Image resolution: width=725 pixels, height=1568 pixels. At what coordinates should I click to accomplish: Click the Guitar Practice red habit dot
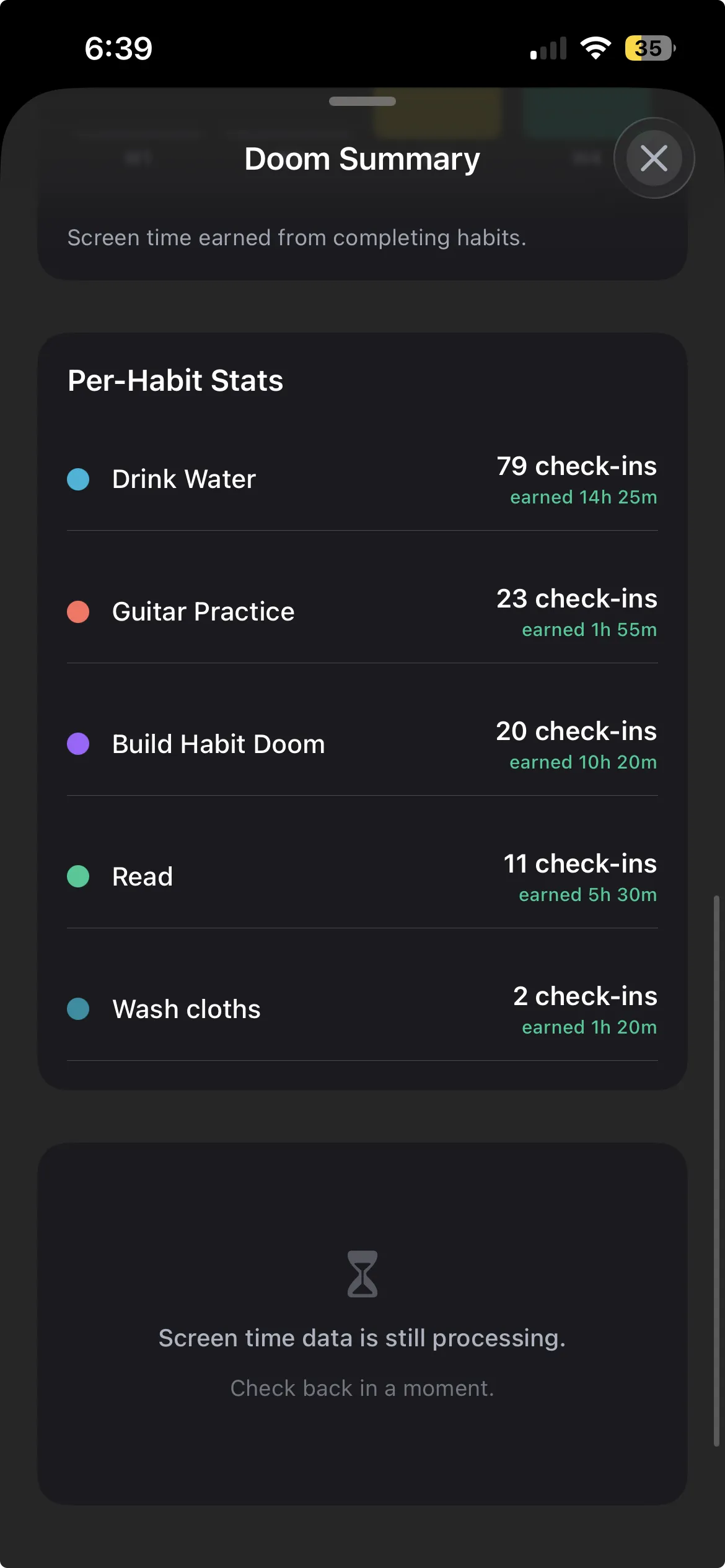click(79, 611)
